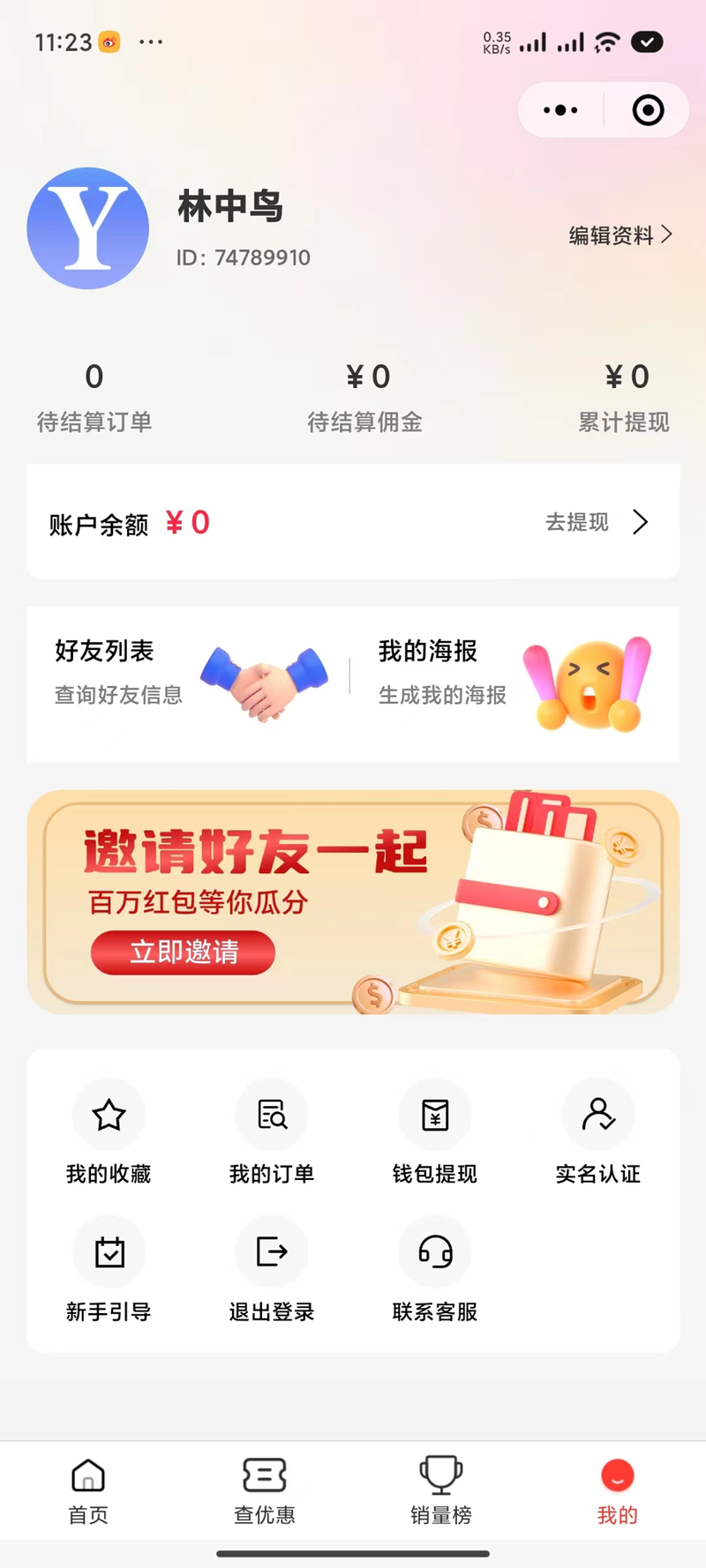Screen dimensions: 706x1568
Task: Close the mini program with the circle button
Action: click(648, 110)
